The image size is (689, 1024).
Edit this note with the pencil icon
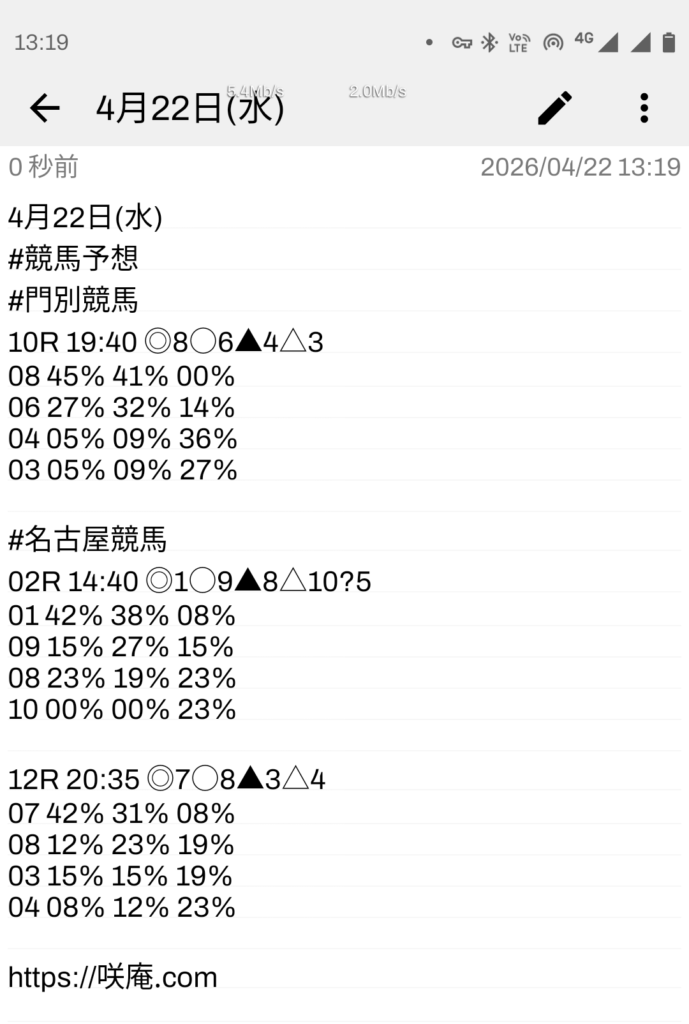coord(555,108)
